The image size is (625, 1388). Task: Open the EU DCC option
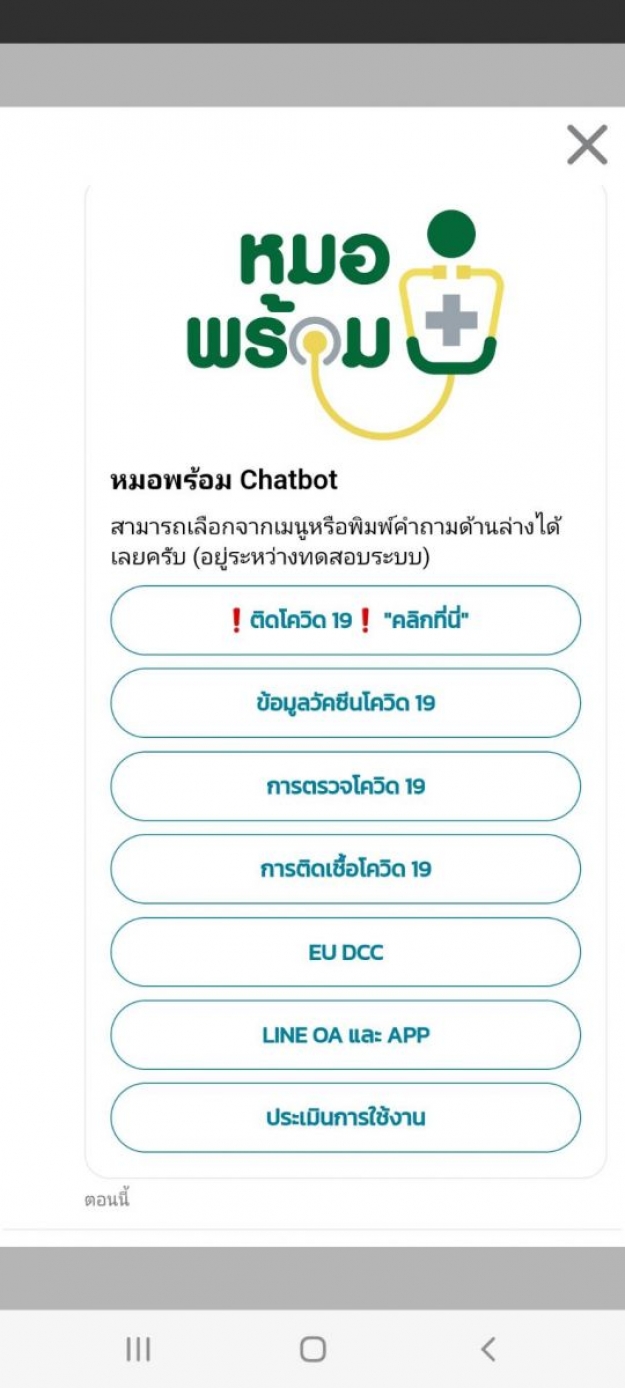(345, 952)
